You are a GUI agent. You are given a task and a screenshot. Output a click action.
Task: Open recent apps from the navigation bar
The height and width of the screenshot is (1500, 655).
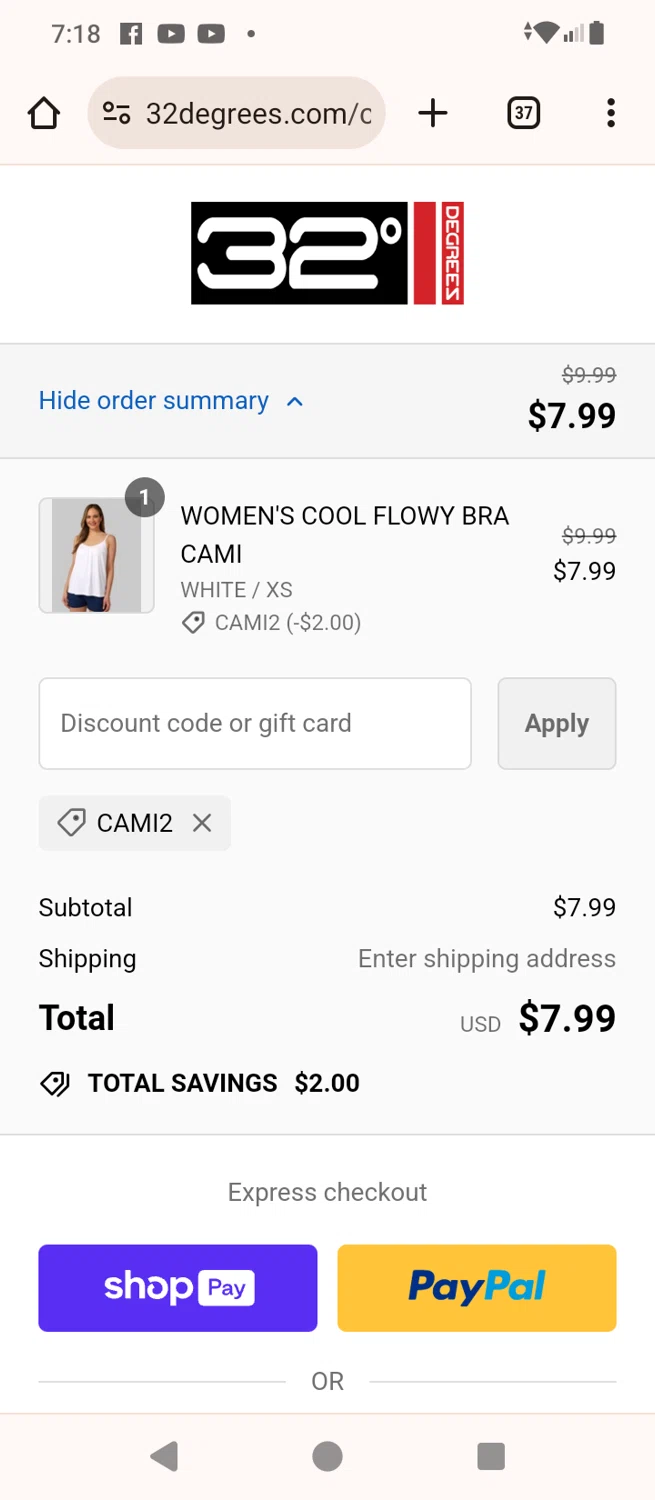(491, 1456)
